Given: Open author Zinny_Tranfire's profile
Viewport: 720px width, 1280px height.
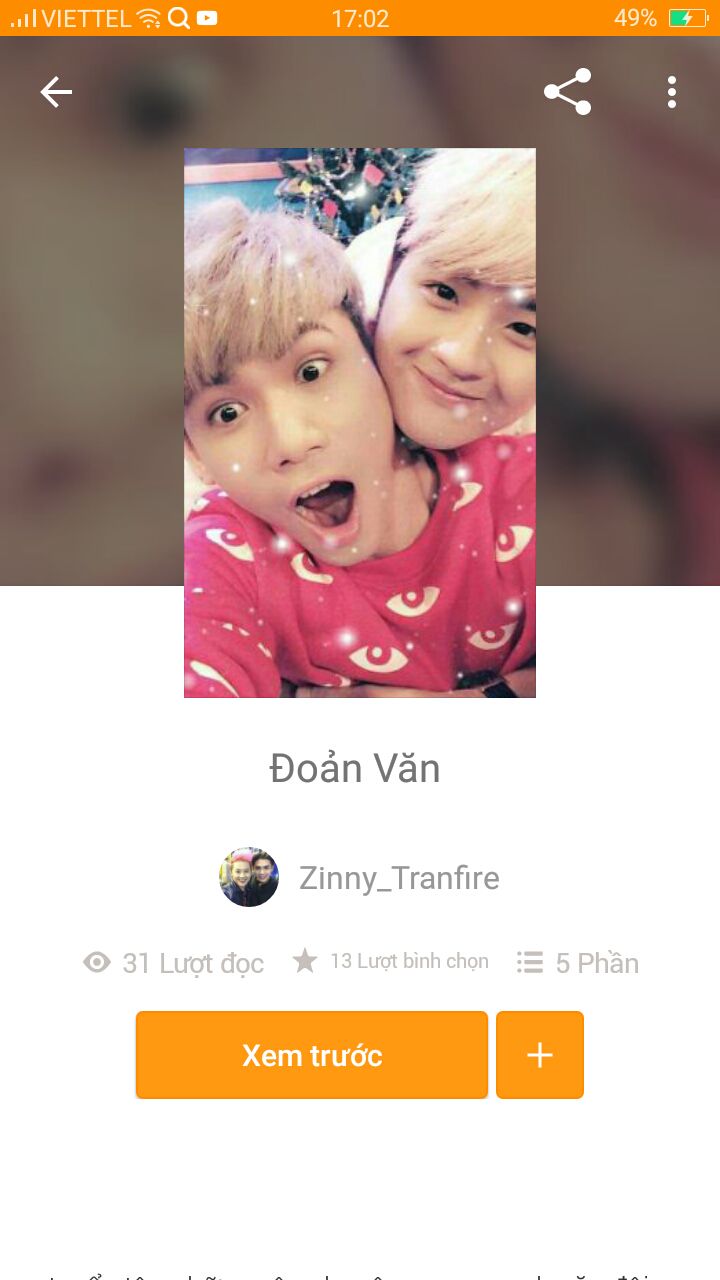Looking at the screenshot, I should coord(398,878).
